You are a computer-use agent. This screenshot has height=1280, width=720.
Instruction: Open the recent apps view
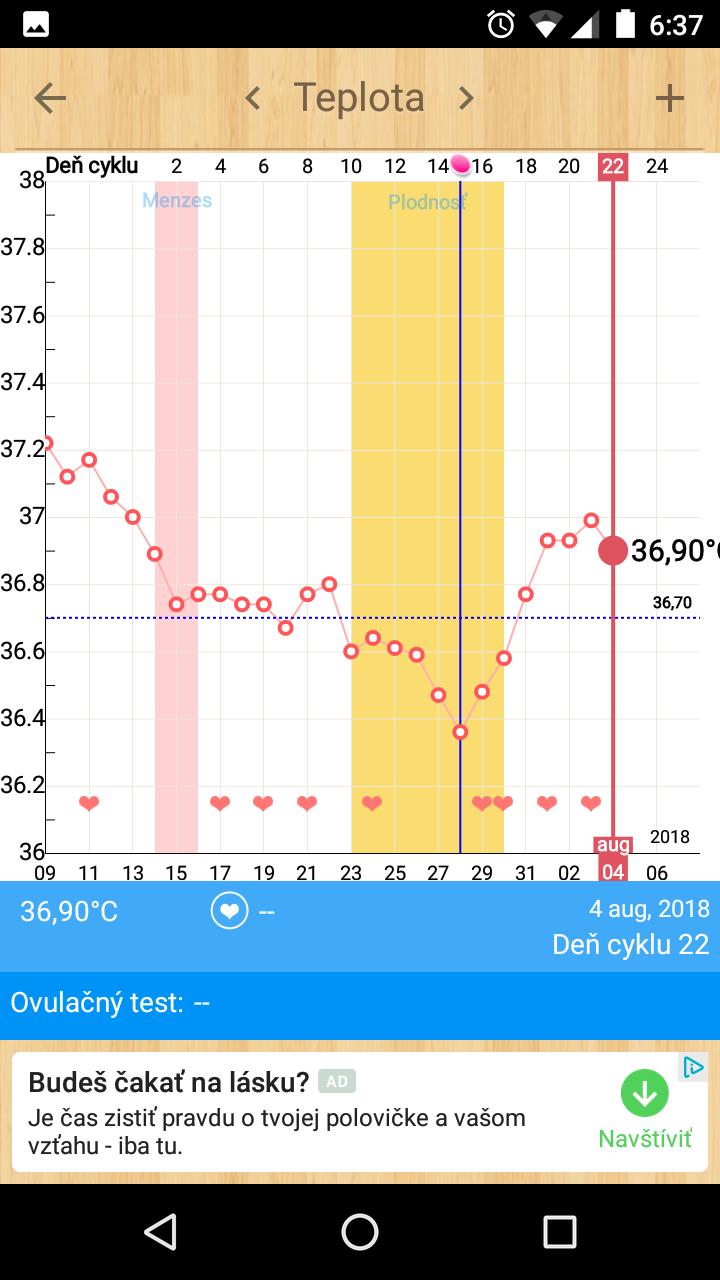(560, 1232)
